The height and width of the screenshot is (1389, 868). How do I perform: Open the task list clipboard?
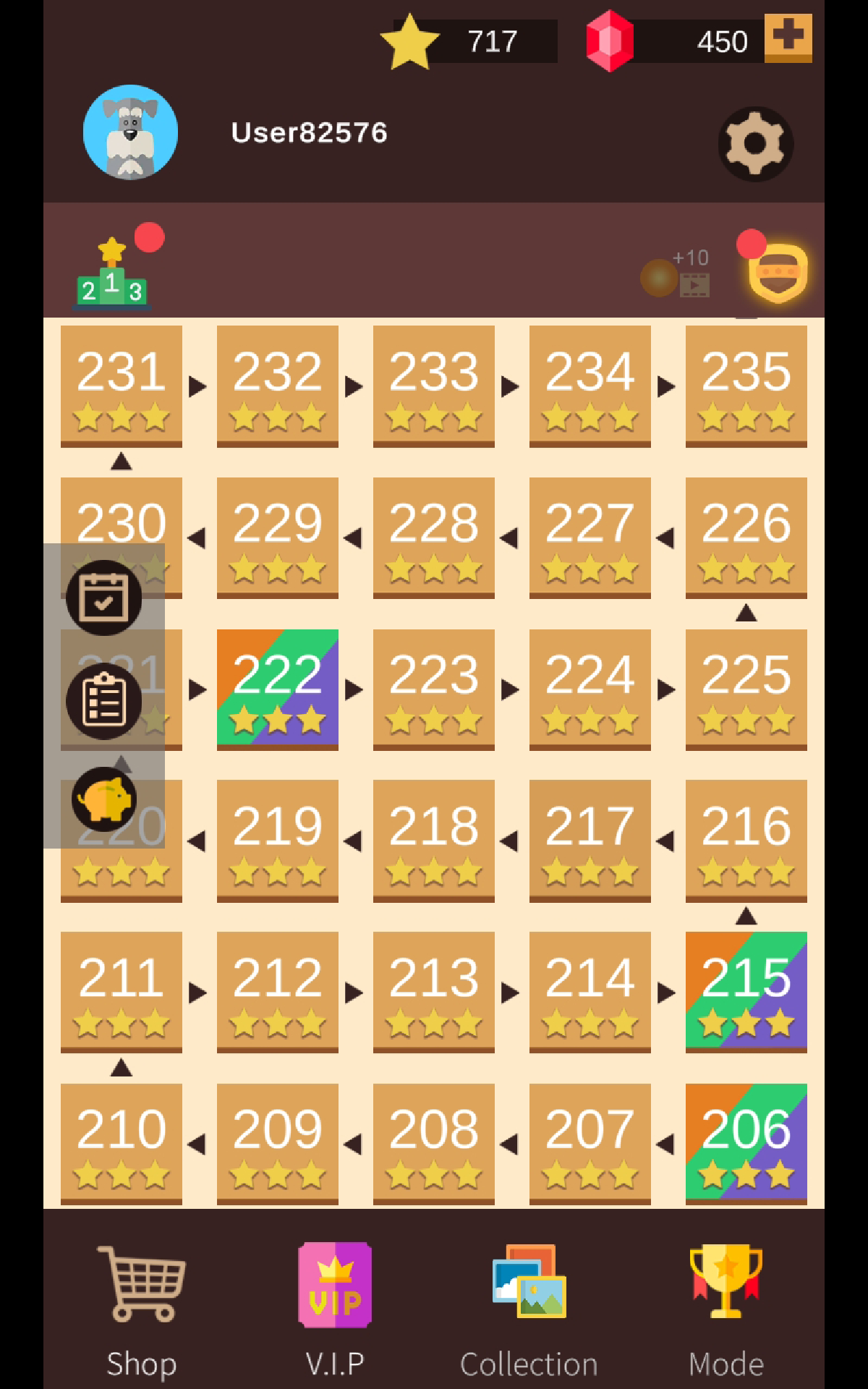tap(104, 701)
